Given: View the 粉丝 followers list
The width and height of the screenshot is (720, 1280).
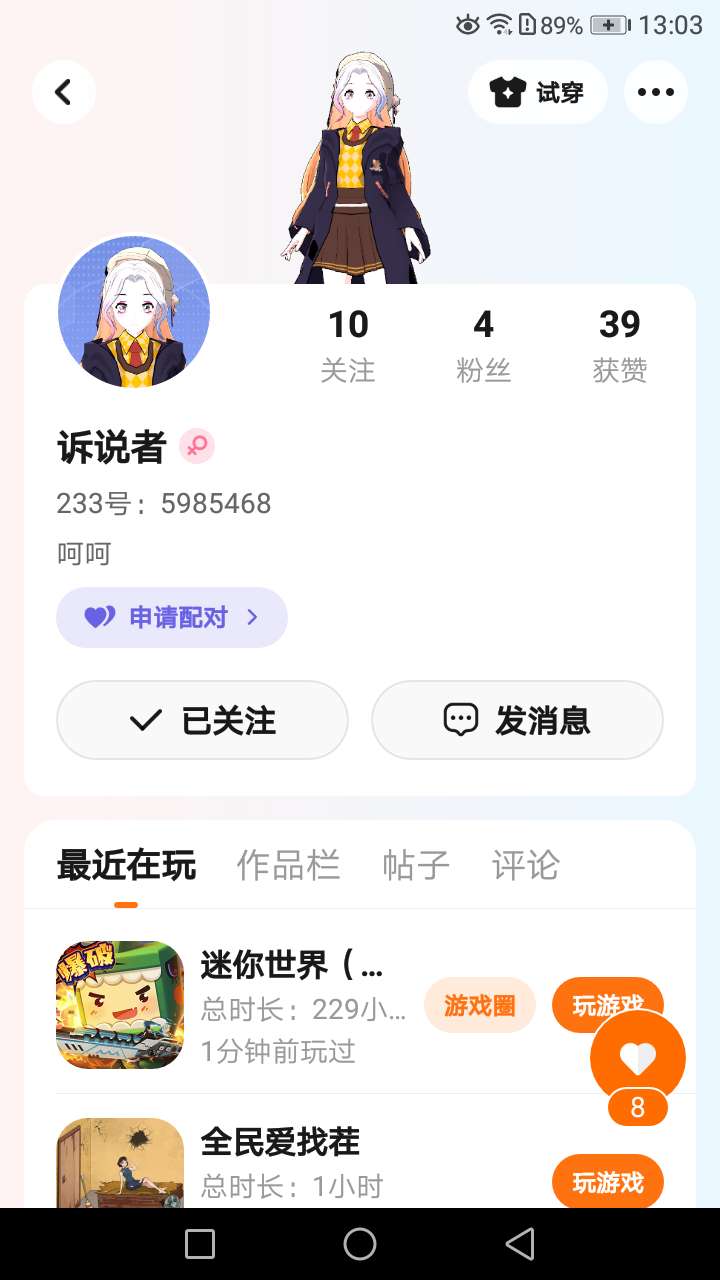Looking at the screenshot, I should (x=484, y=345).
